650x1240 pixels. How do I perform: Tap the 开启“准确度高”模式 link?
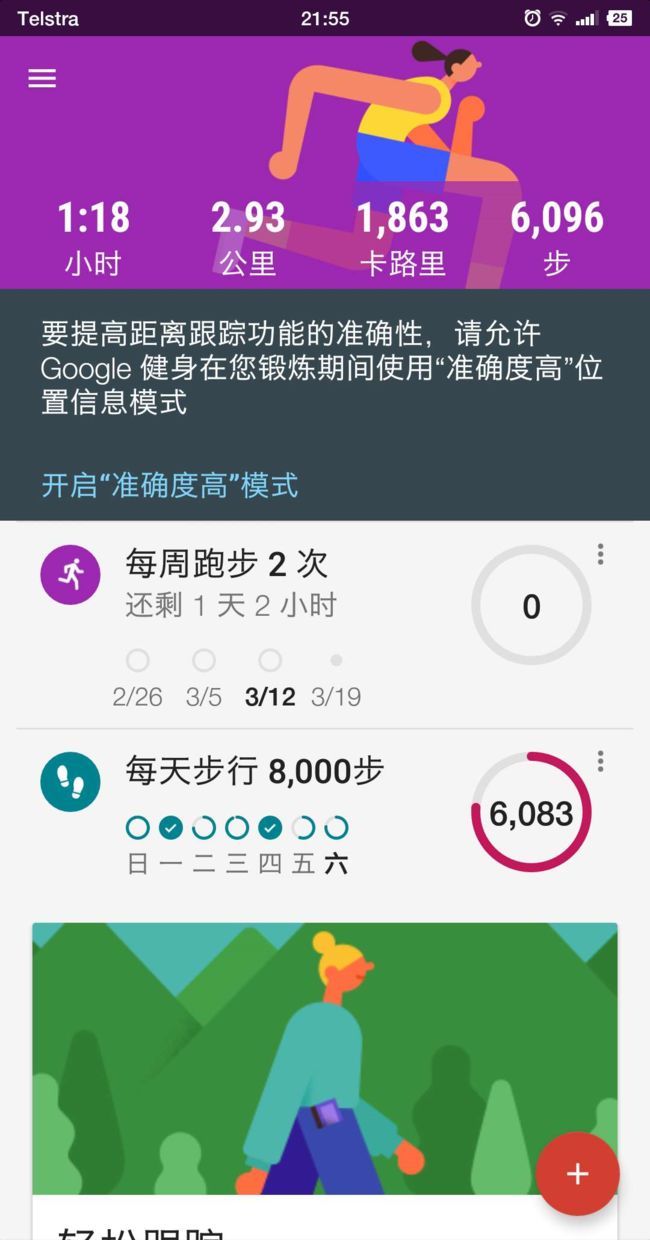pos(170,485)
